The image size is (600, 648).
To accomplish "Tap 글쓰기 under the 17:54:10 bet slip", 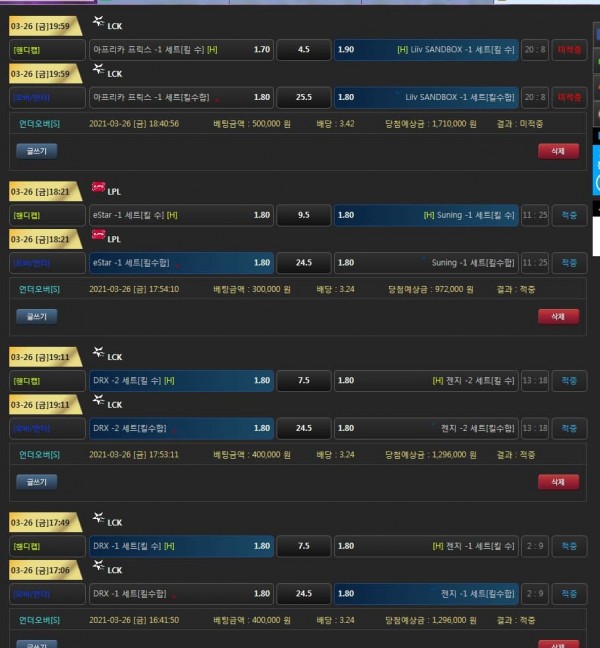I will tap(37, 316).
